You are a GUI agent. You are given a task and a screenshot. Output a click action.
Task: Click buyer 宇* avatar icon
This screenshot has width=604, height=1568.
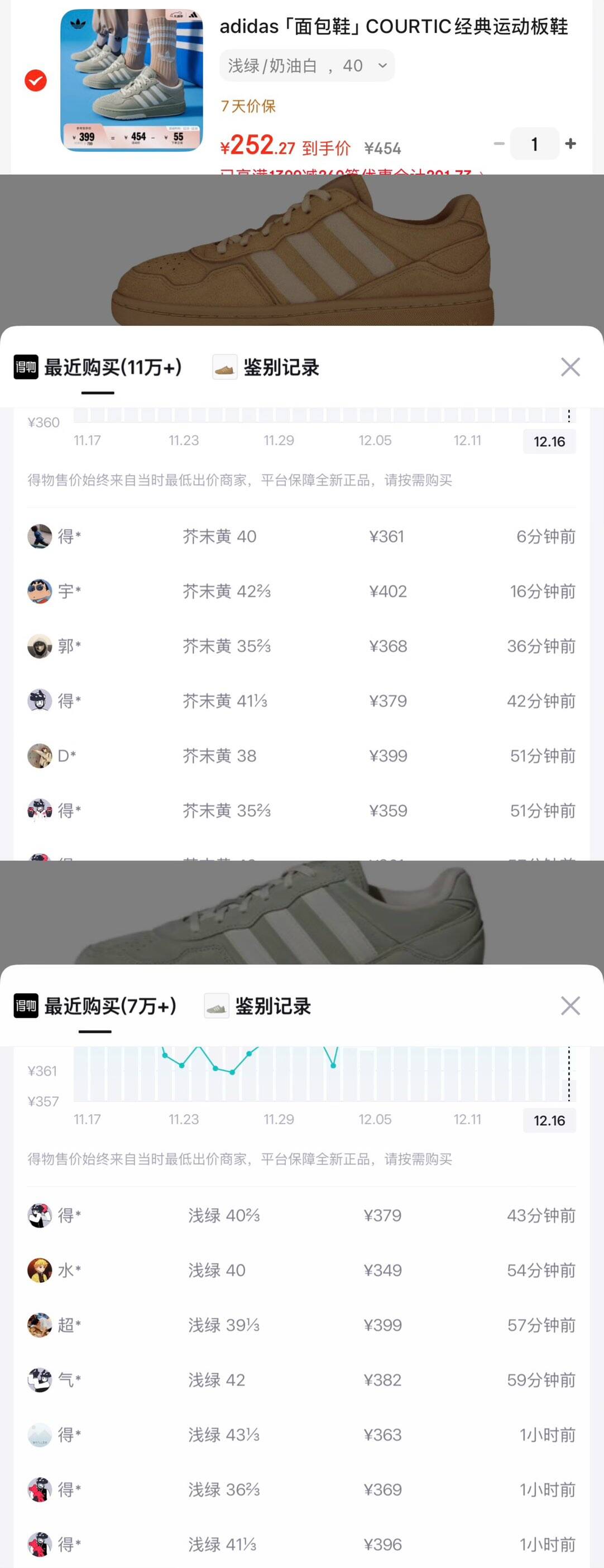pyautogui.click(x=40, y=591)
